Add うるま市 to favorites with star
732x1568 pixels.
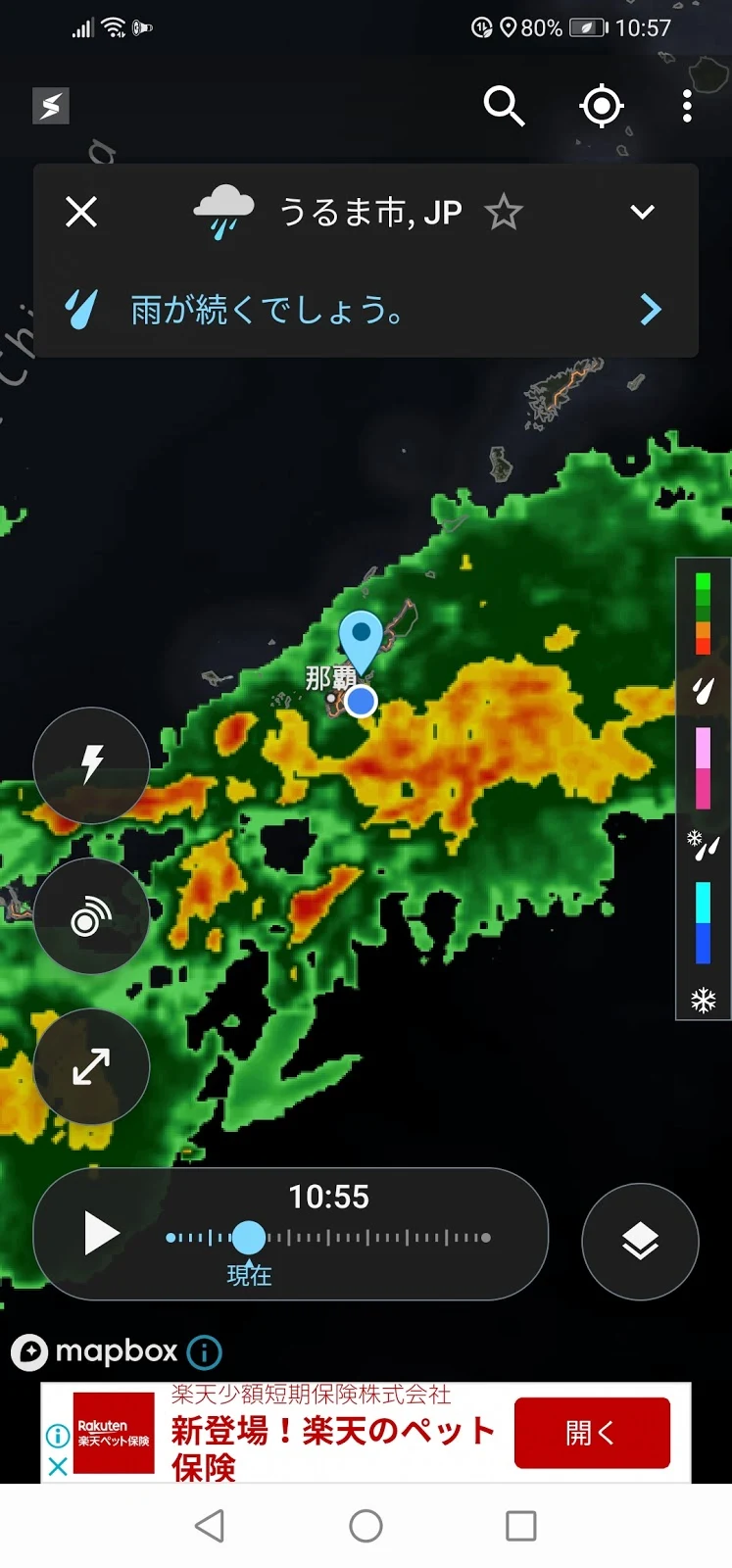pyautogui.click(x=504, y=212)
